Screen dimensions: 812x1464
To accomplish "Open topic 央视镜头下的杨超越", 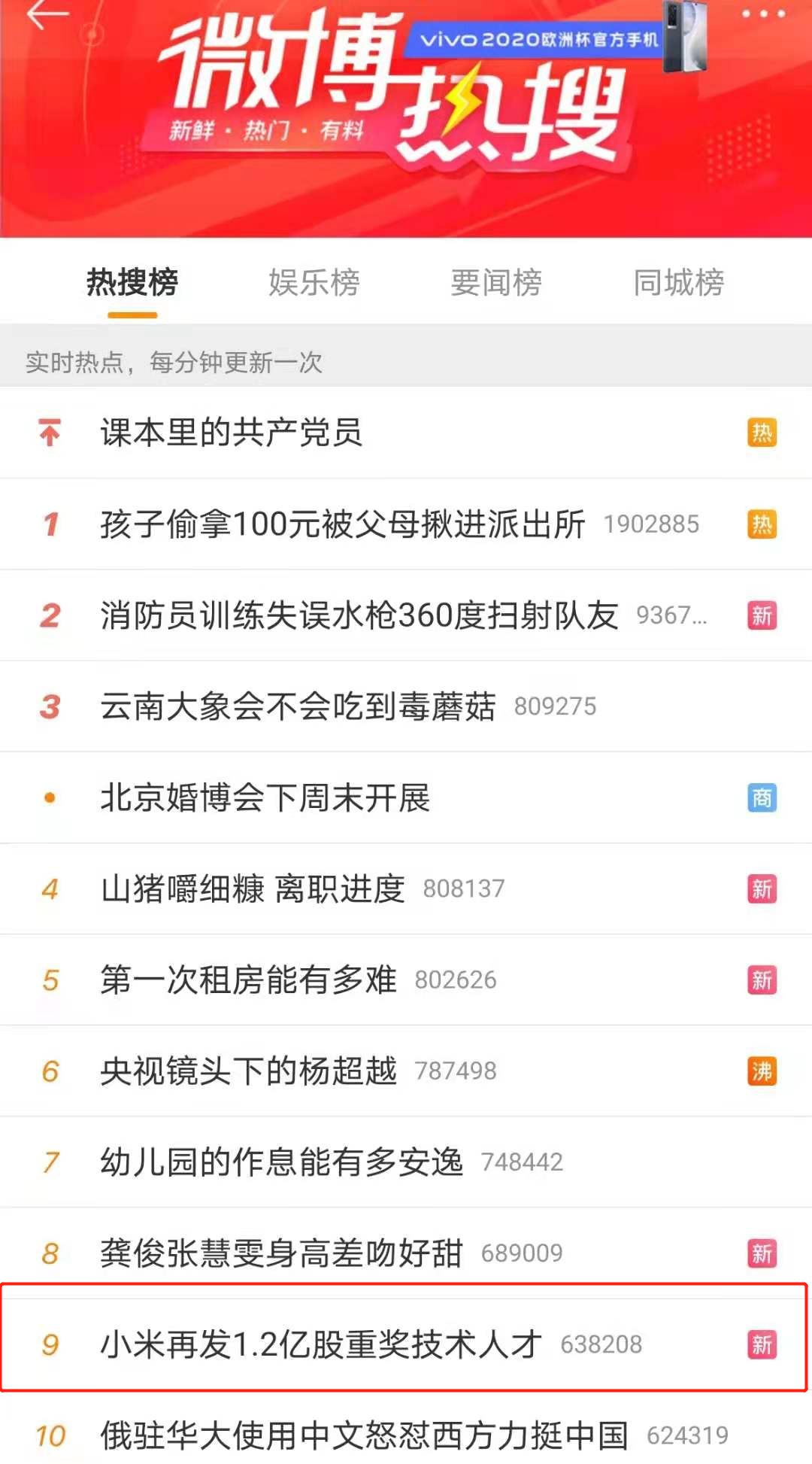I will point(248,1071).
